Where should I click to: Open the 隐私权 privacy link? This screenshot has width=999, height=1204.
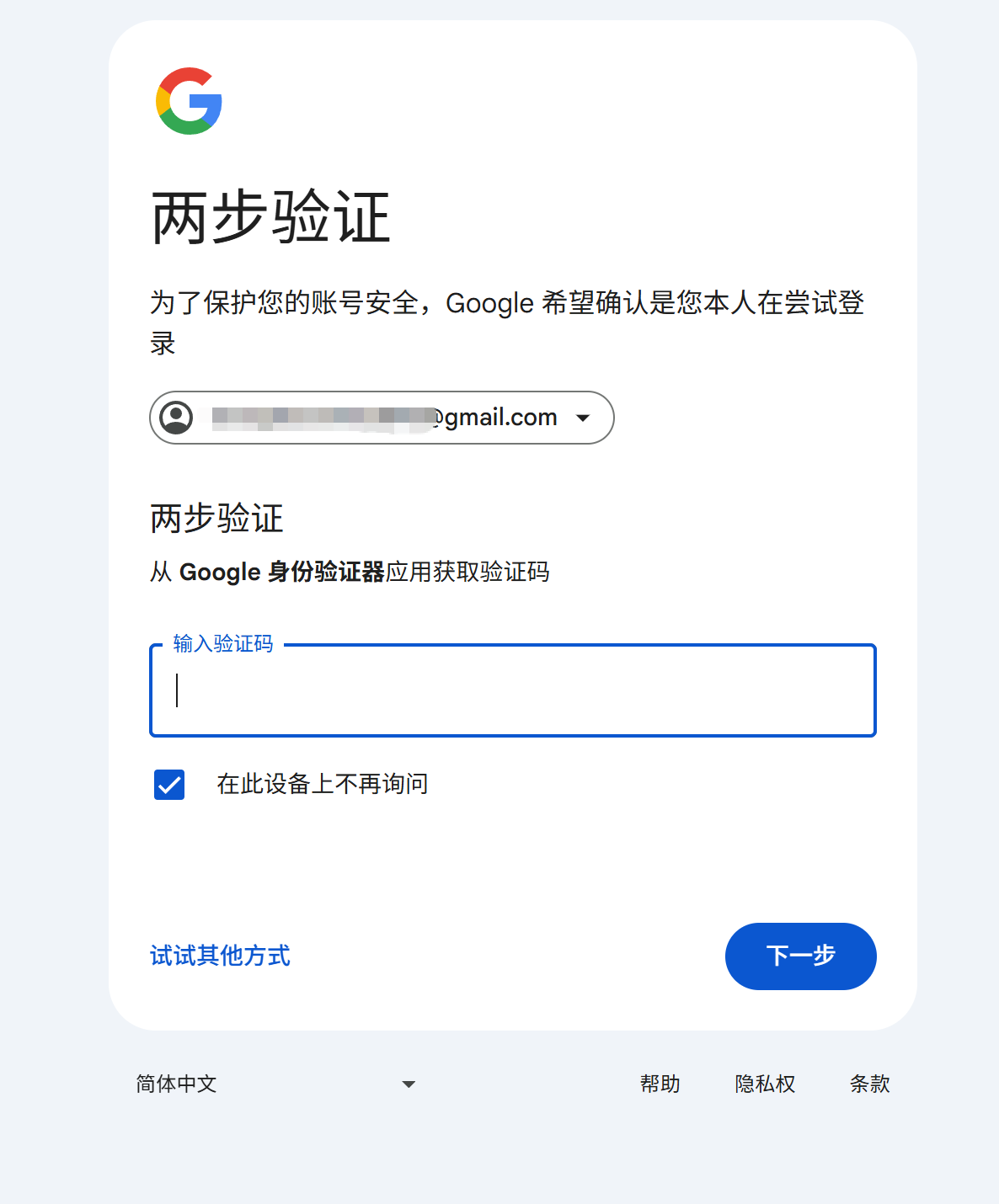coord(765,1084)
